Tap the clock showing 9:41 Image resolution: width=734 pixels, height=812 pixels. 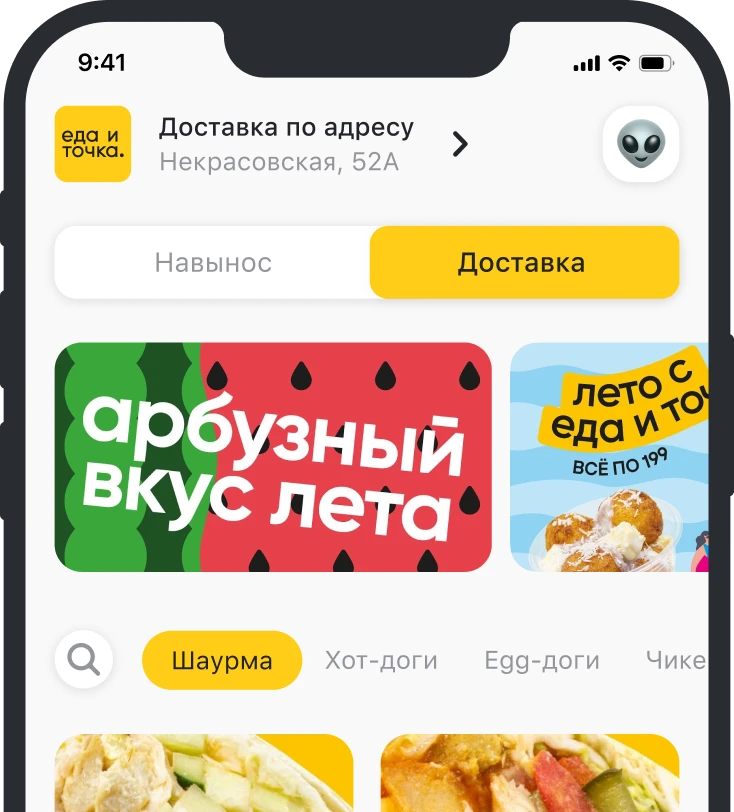(103, 63)
